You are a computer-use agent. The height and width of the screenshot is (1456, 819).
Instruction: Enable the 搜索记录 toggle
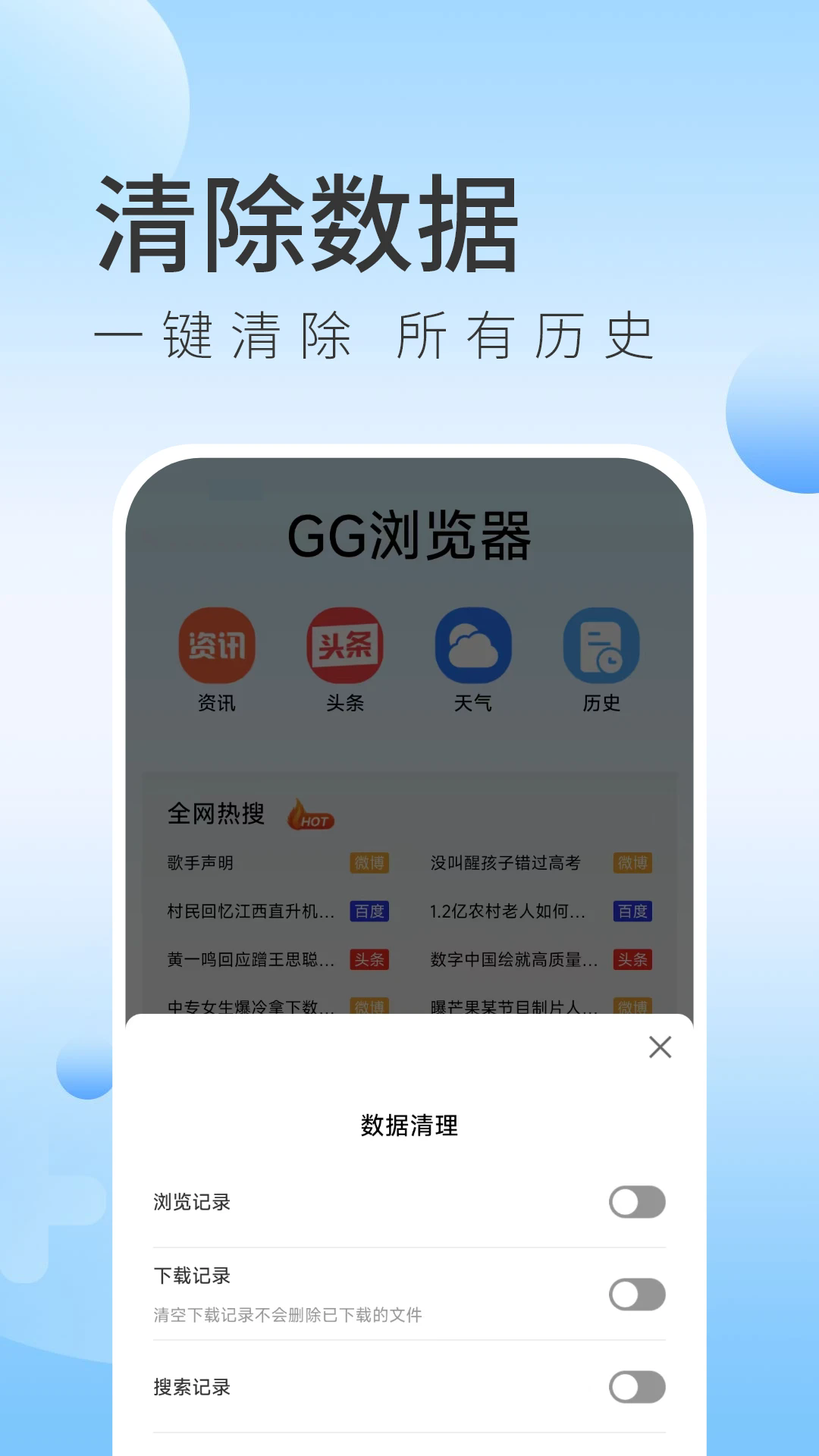638,1388
